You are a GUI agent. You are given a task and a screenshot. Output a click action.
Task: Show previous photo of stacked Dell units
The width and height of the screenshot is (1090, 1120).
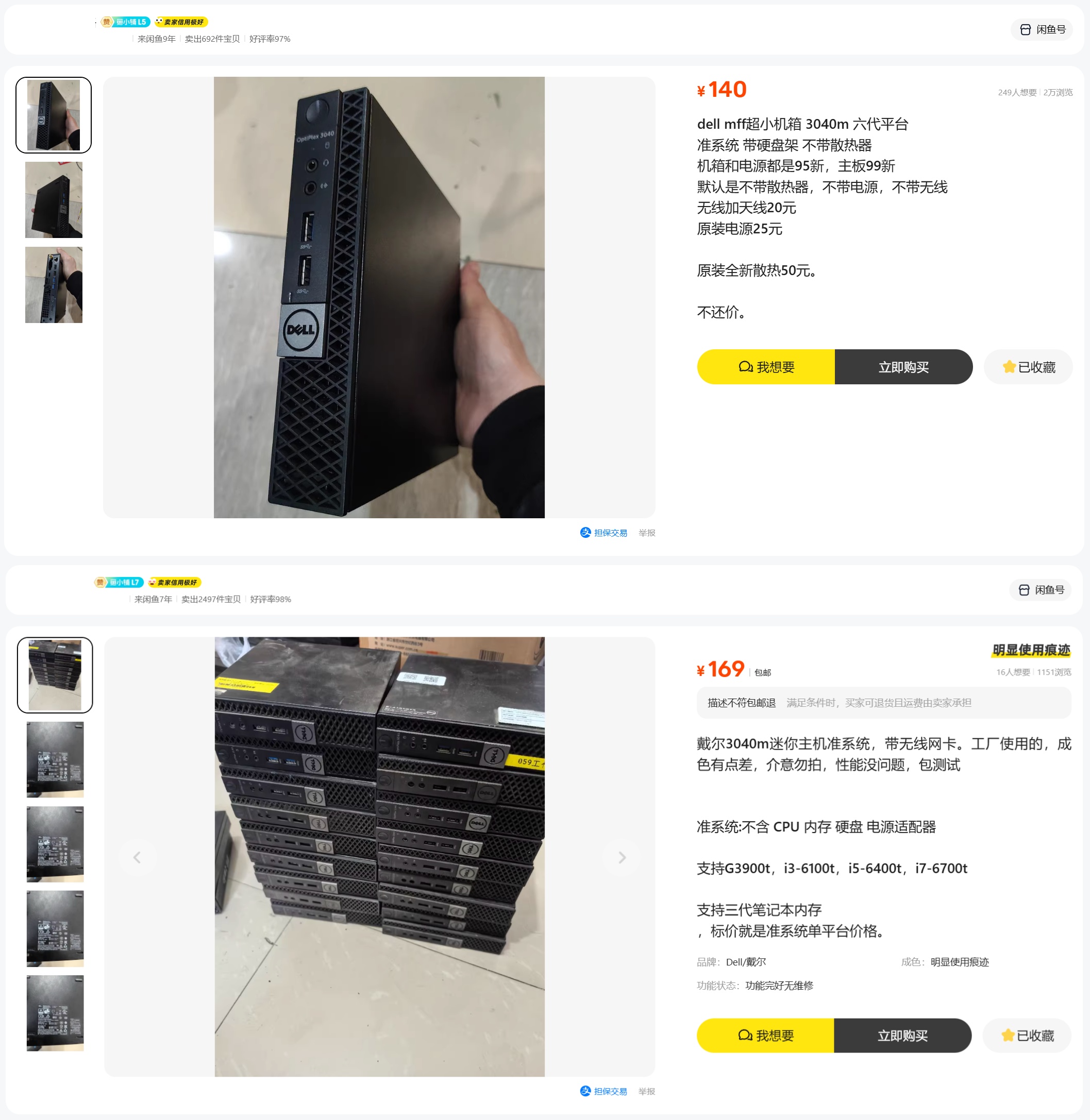click(x=137, y=857)
